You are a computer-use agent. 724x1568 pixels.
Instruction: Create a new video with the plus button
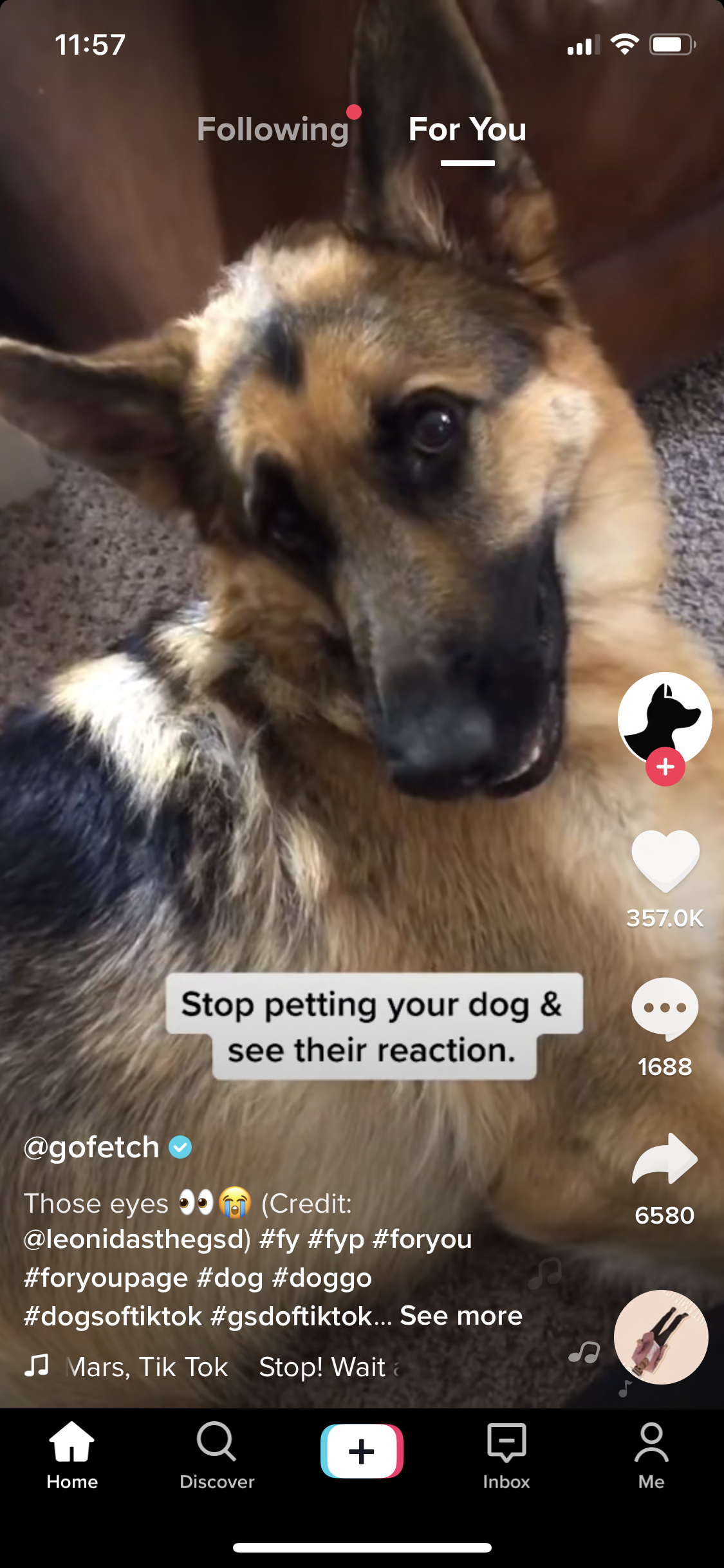[x=362, y=1451]
